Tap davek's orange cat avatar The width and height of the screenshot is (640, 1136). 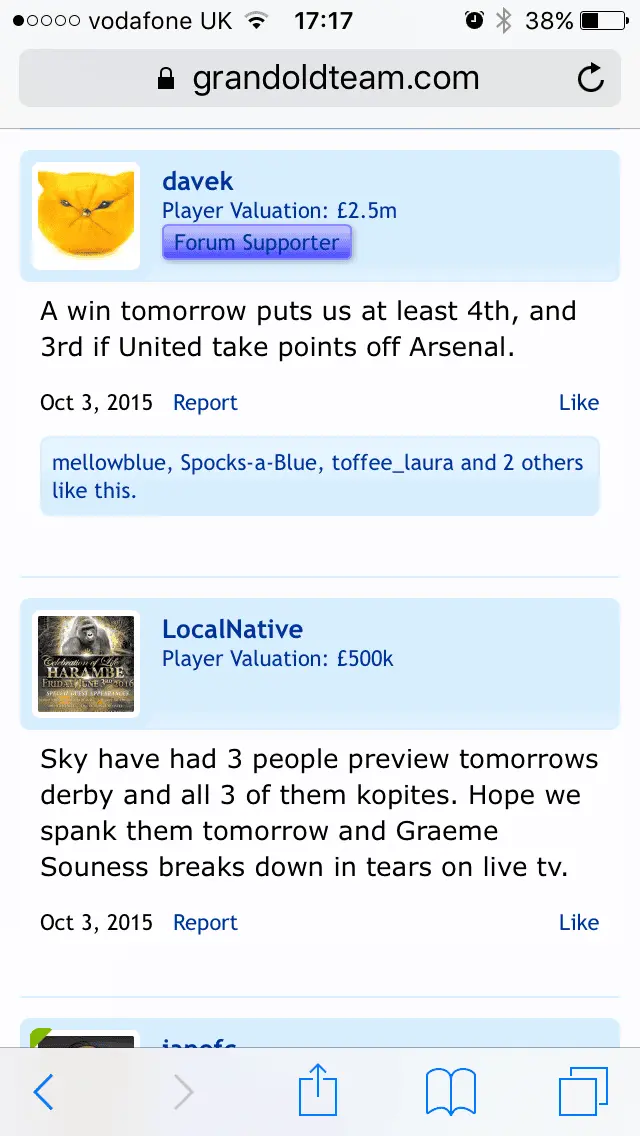86,216
